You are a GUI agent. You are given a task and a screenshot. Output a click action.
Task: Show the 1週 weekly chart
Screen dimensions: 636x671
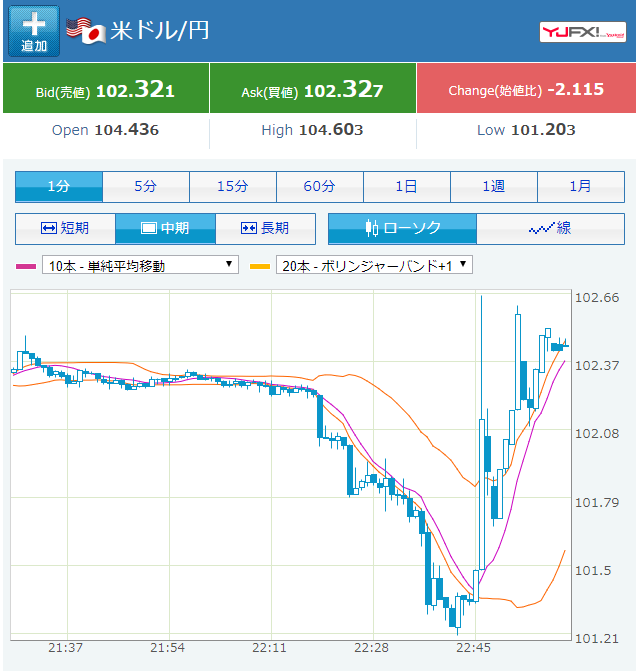493,186
